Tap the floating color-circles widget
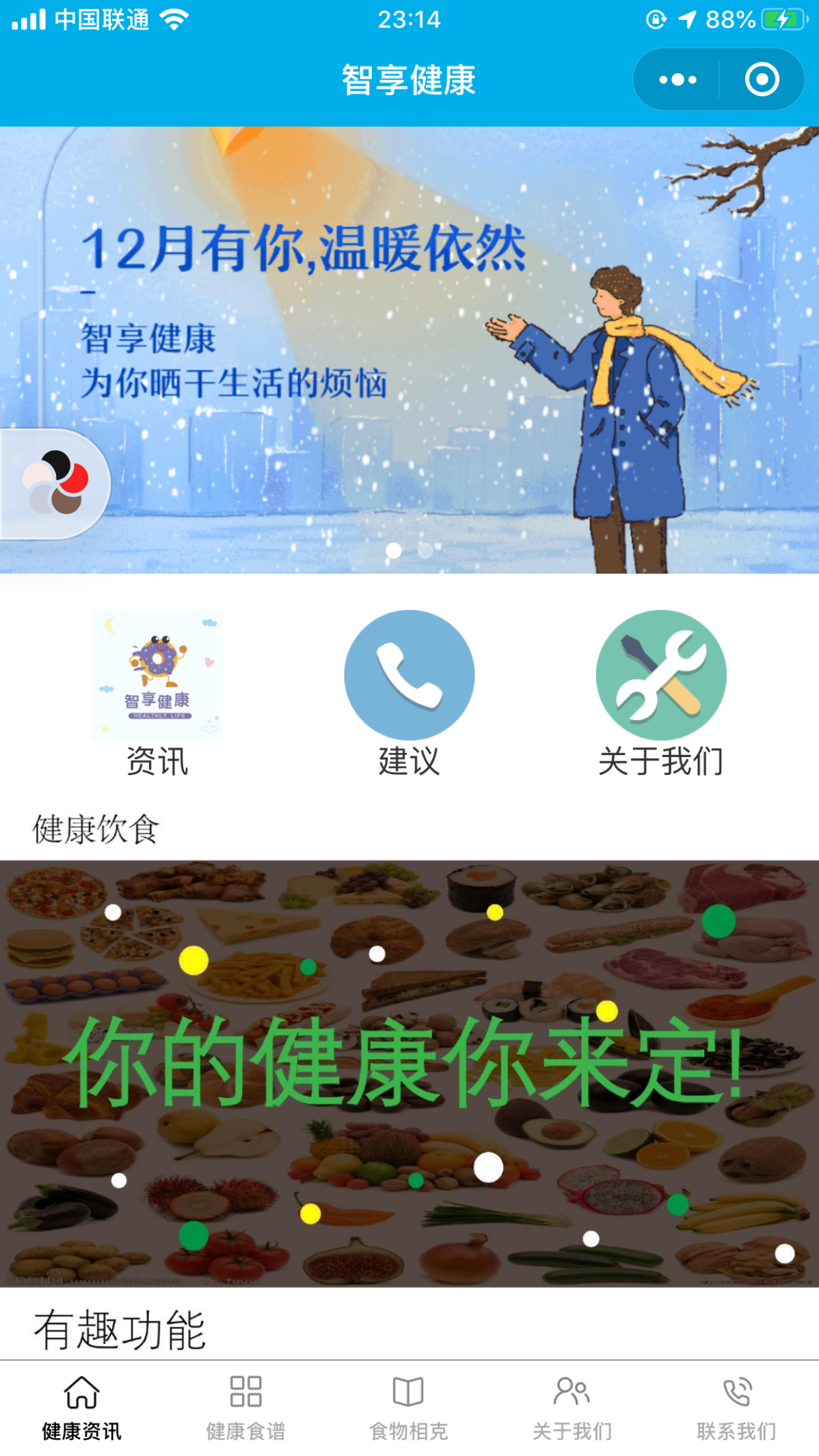The height and width of the screenshot is (1456, 819). click(55, 482)
